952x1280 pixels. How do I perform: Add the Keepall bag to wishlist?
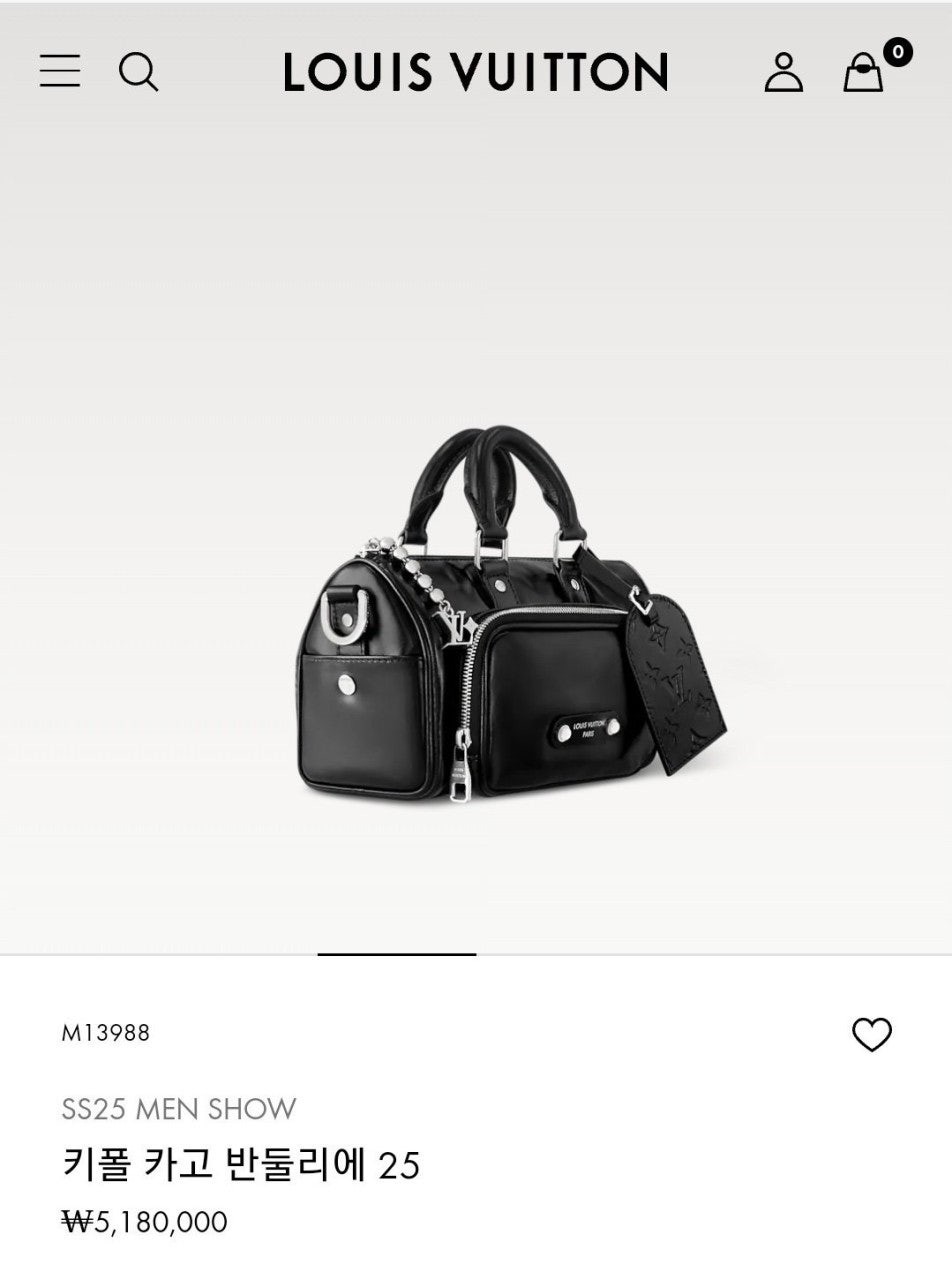click(x=871, y=1034)
